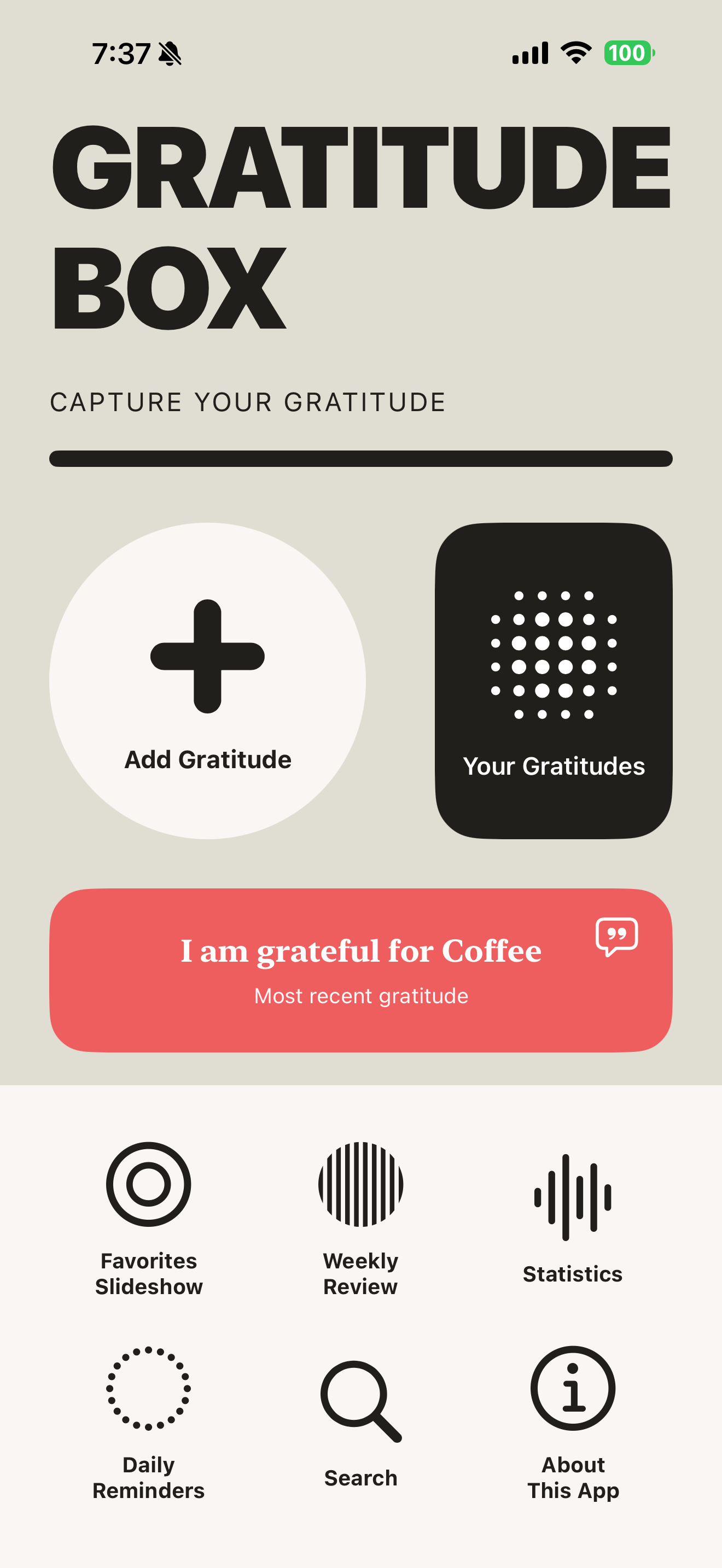Tap the Weekly Review label
This screenshot has height=1568, width=722.
360,1273
